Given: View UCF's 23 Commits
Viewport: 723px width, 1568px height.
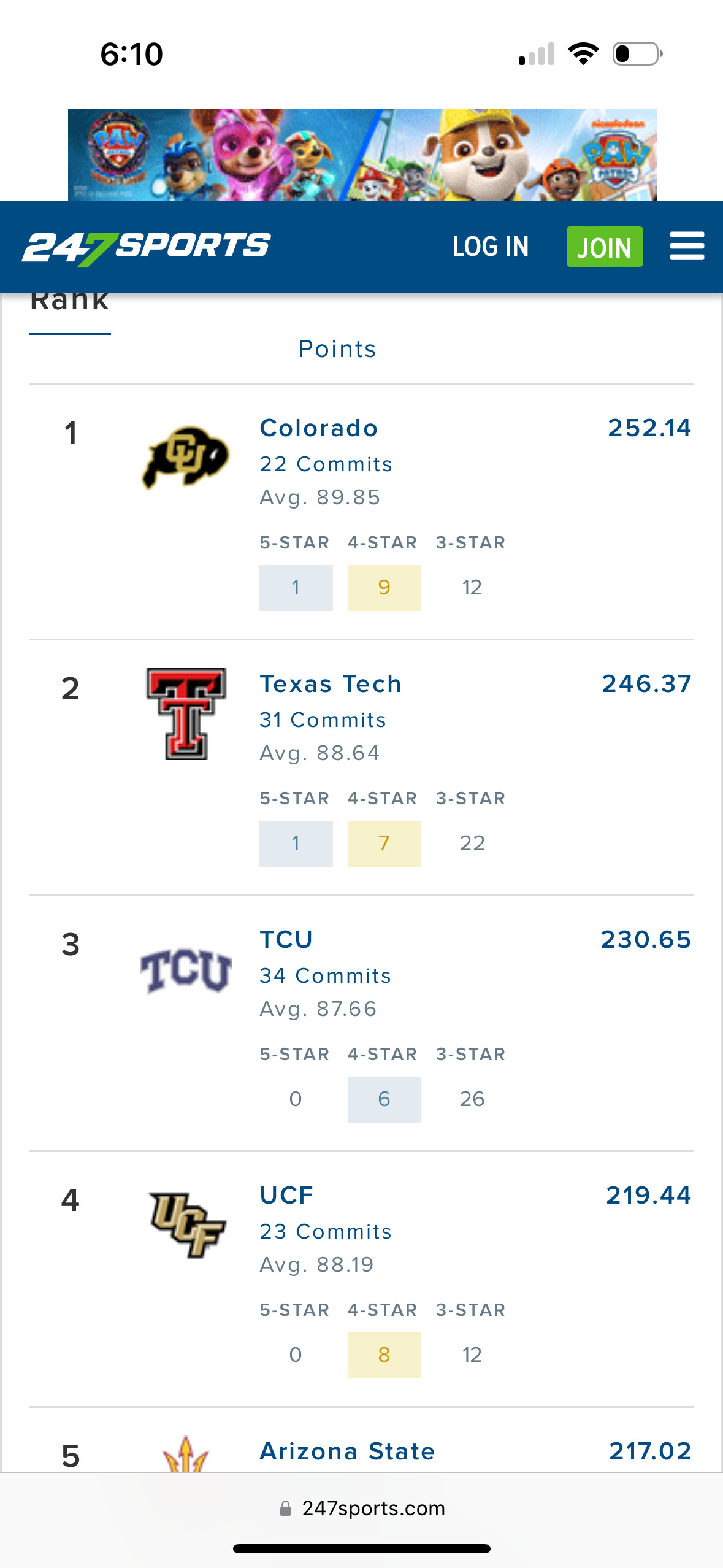Looking at the screenshot, I should click(x=326, y=1232).
